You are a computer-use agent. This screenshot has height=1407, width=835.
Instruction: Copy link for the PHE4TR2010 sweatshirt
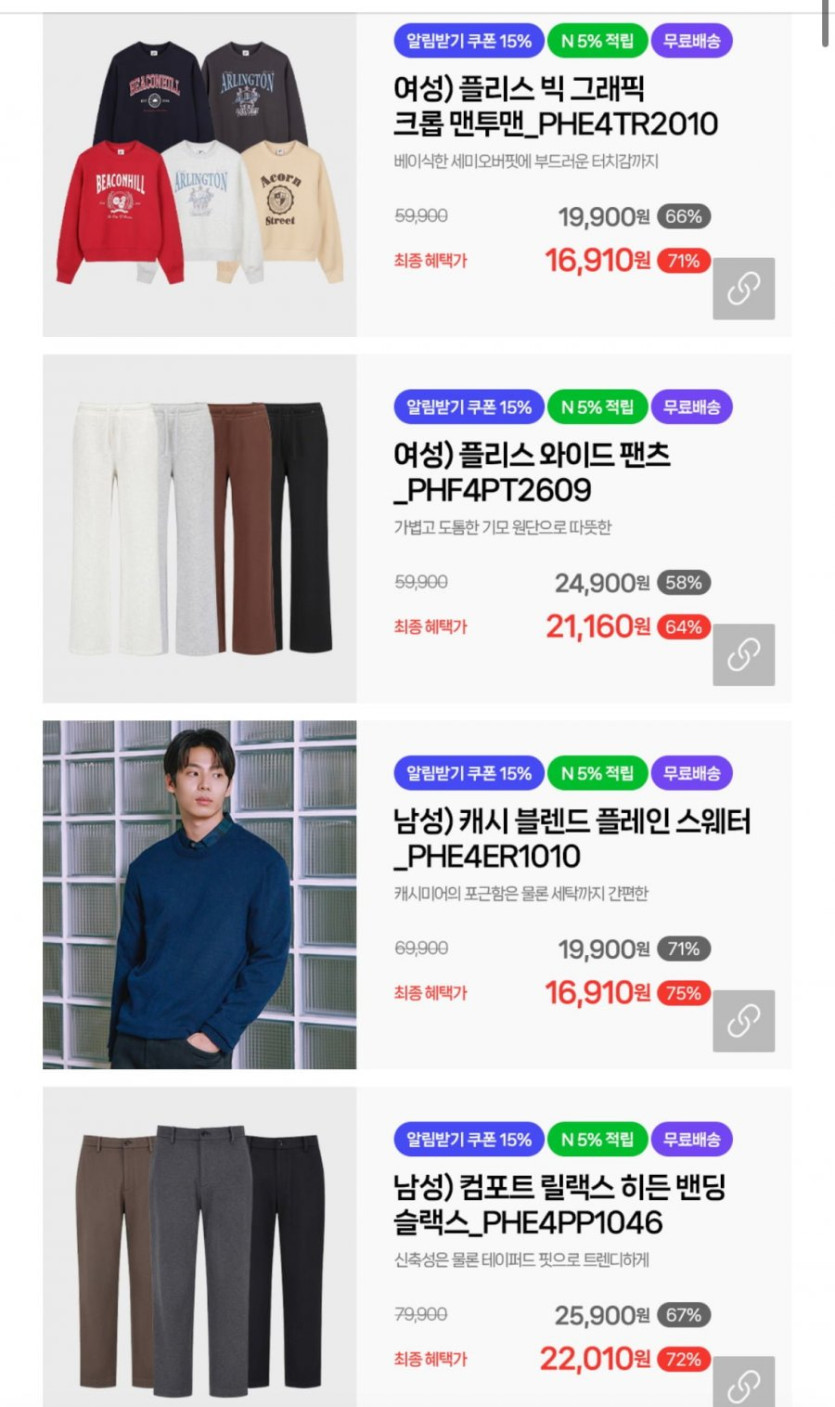click(x=743, y=289)
